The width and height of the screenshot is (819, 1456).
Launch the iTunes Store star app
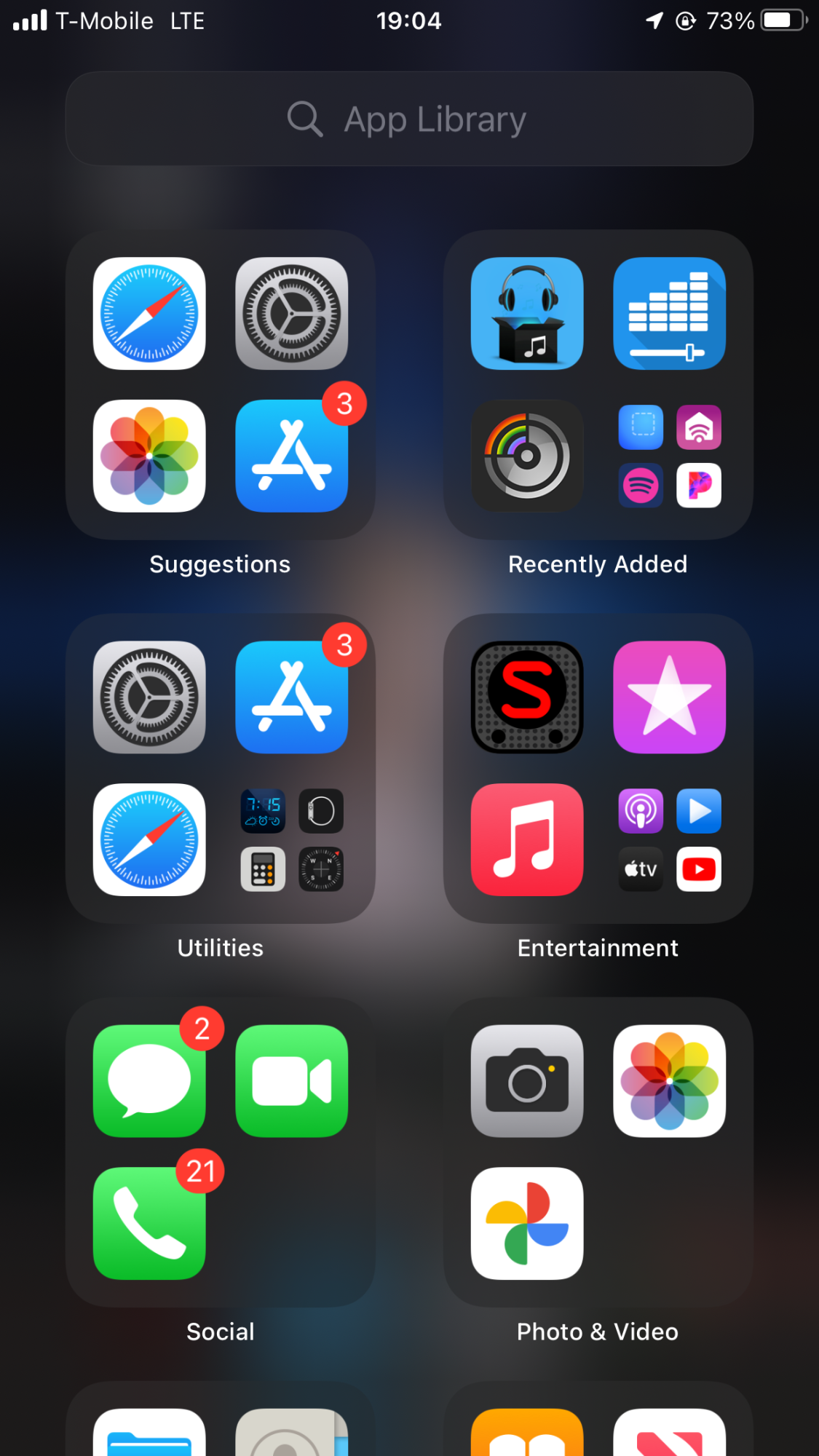(x=669, y=697)
